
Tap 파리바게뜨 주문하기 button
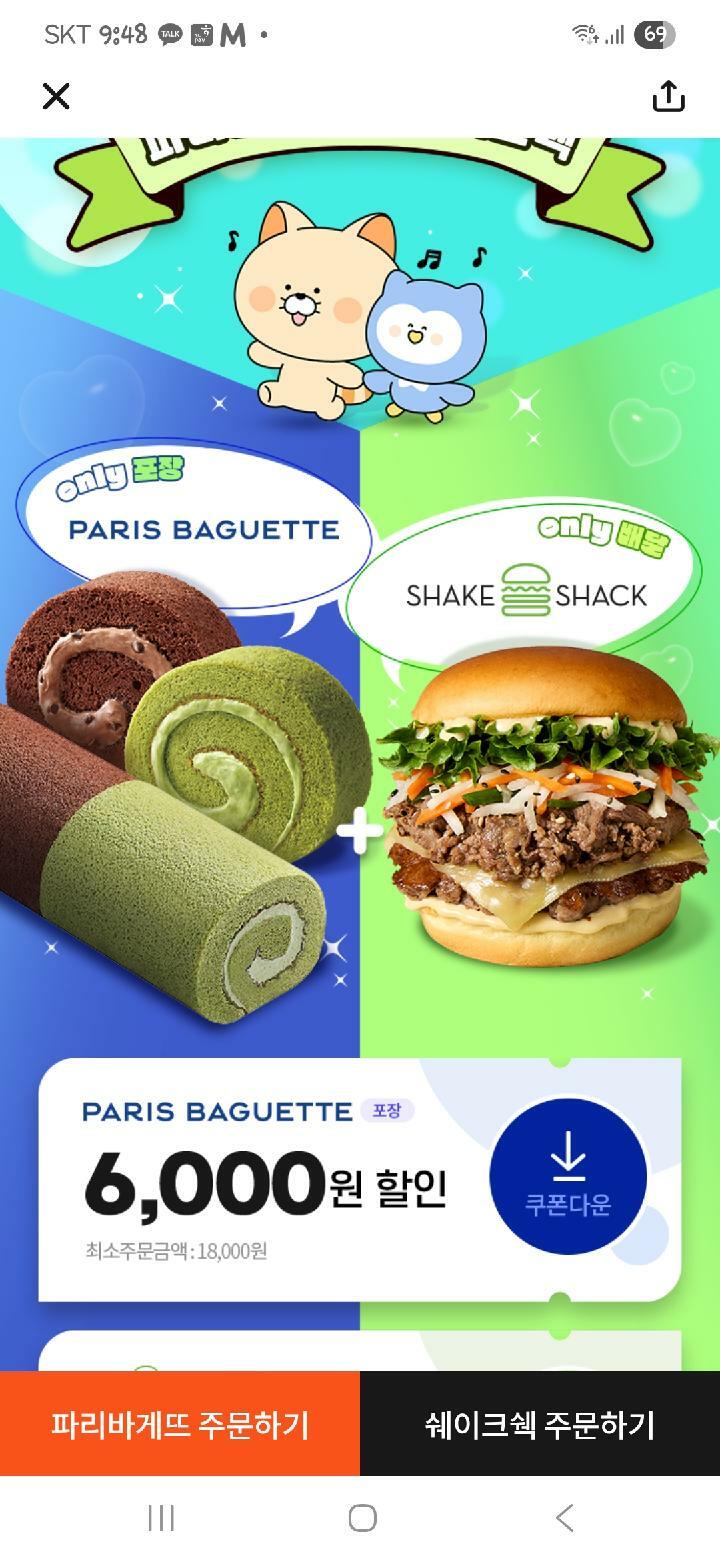(180, 1424)
